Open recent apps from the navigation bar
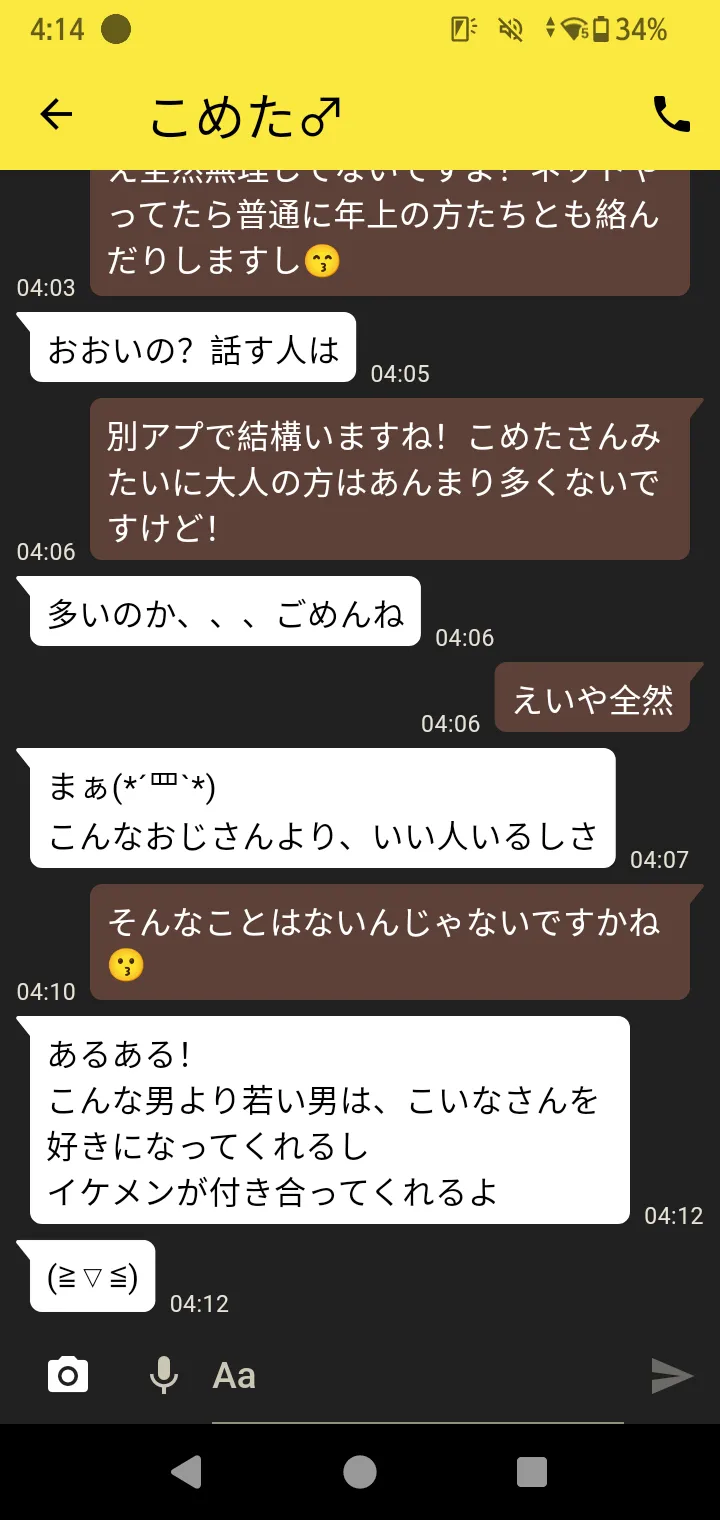This screenshot has height=1520, width=720. point(531,1471)
